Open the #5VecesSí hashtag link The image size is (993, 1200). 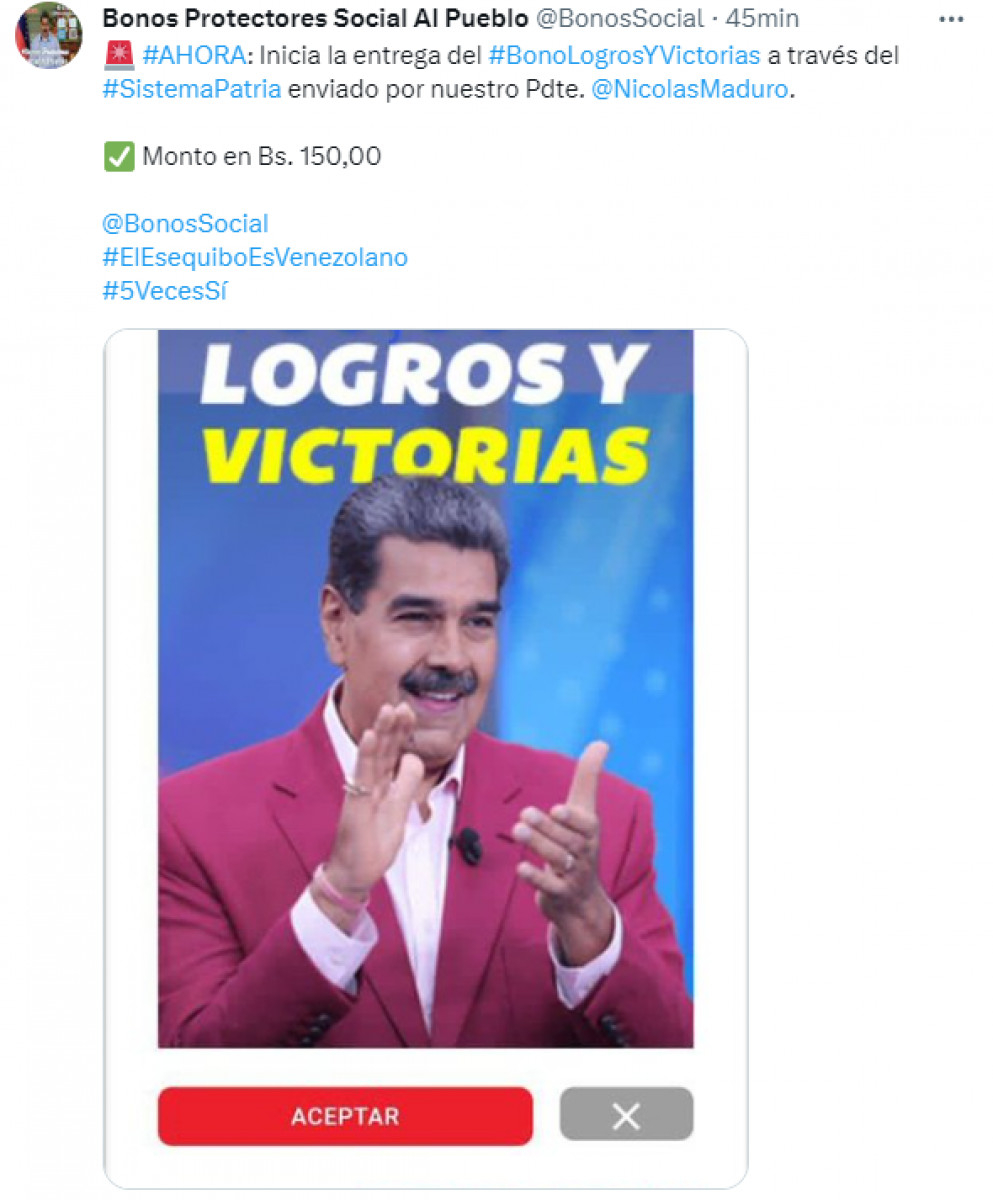pos(163,291)
